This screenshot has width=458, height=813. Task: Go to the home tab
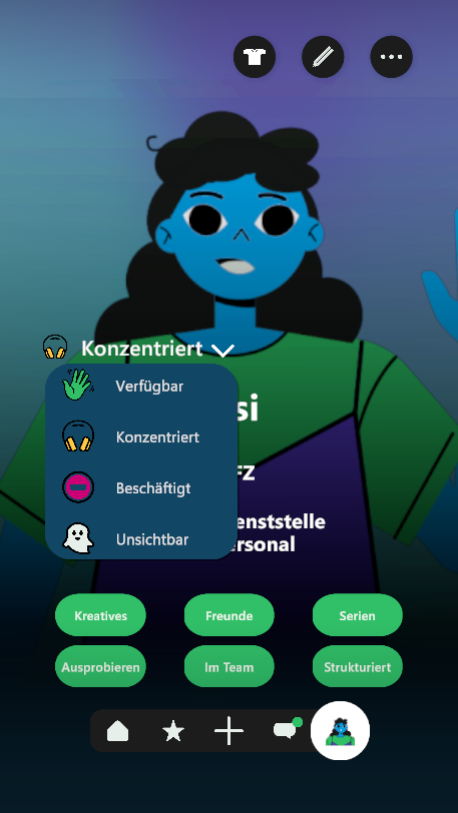[118, 732]
